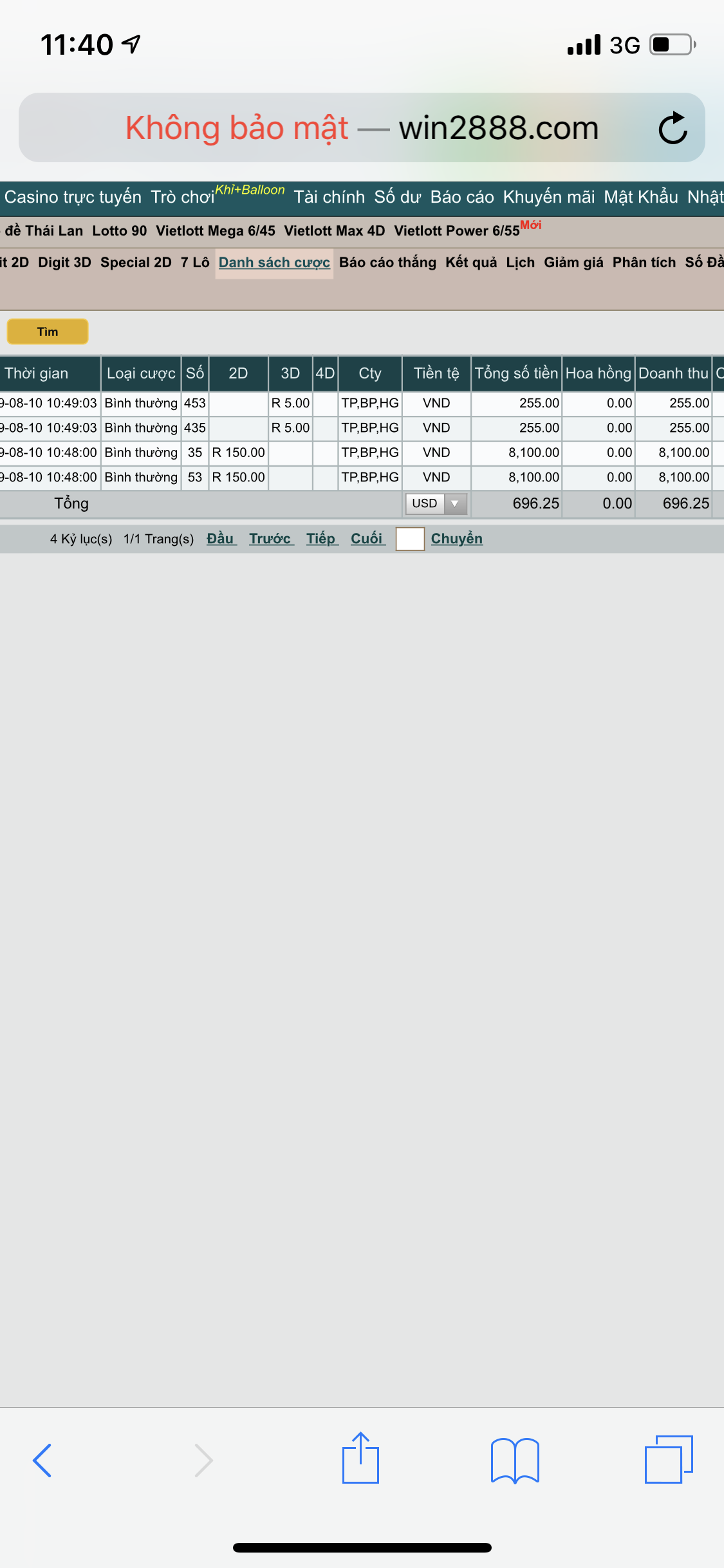The image size is (724, 1568).
Task: Jump to last page via Cuối
Action: pyautogui.click(x=367, y=539)
